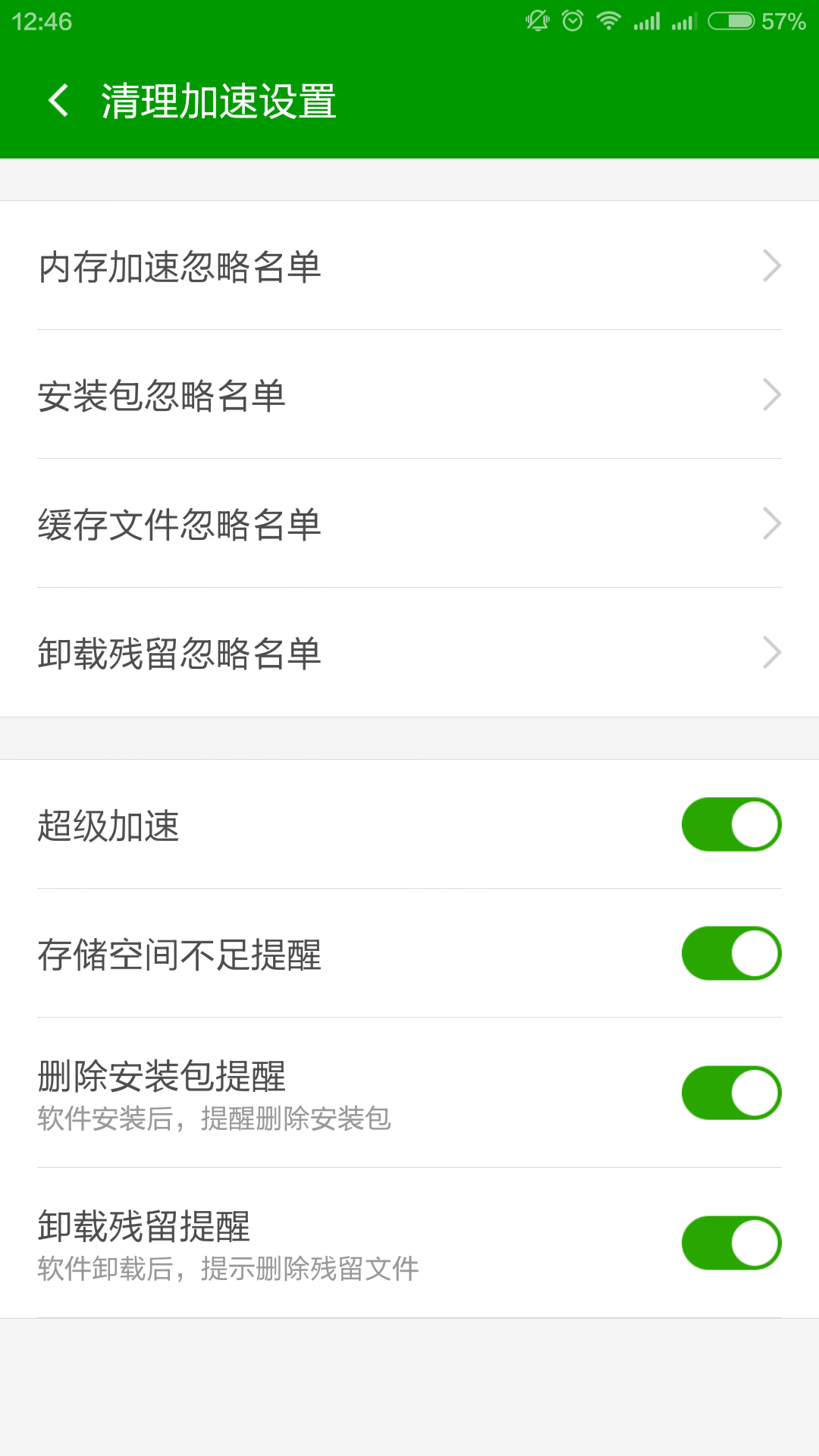Go back from 清理加速设置

point(58,100)
